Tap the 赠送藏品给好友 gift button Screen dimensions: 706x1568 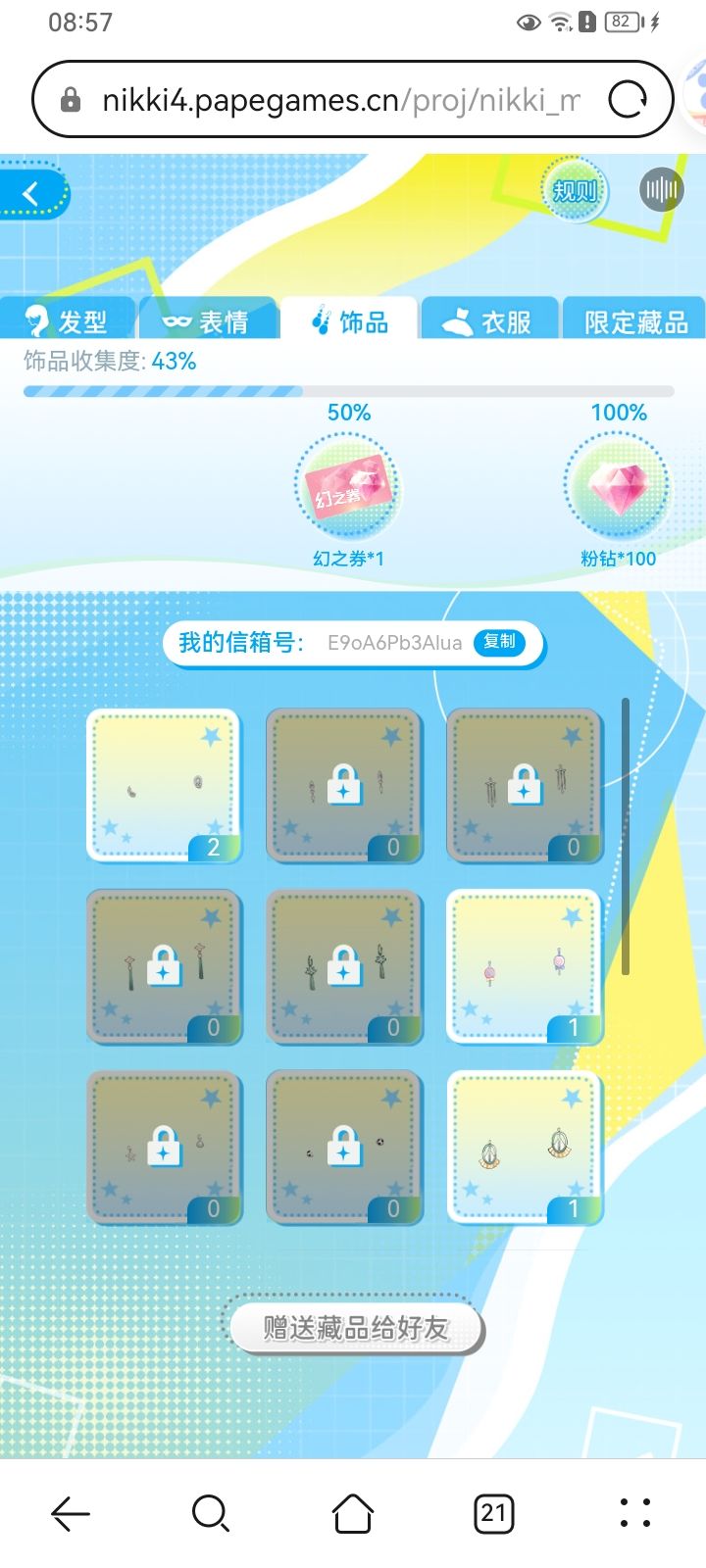355,1329
